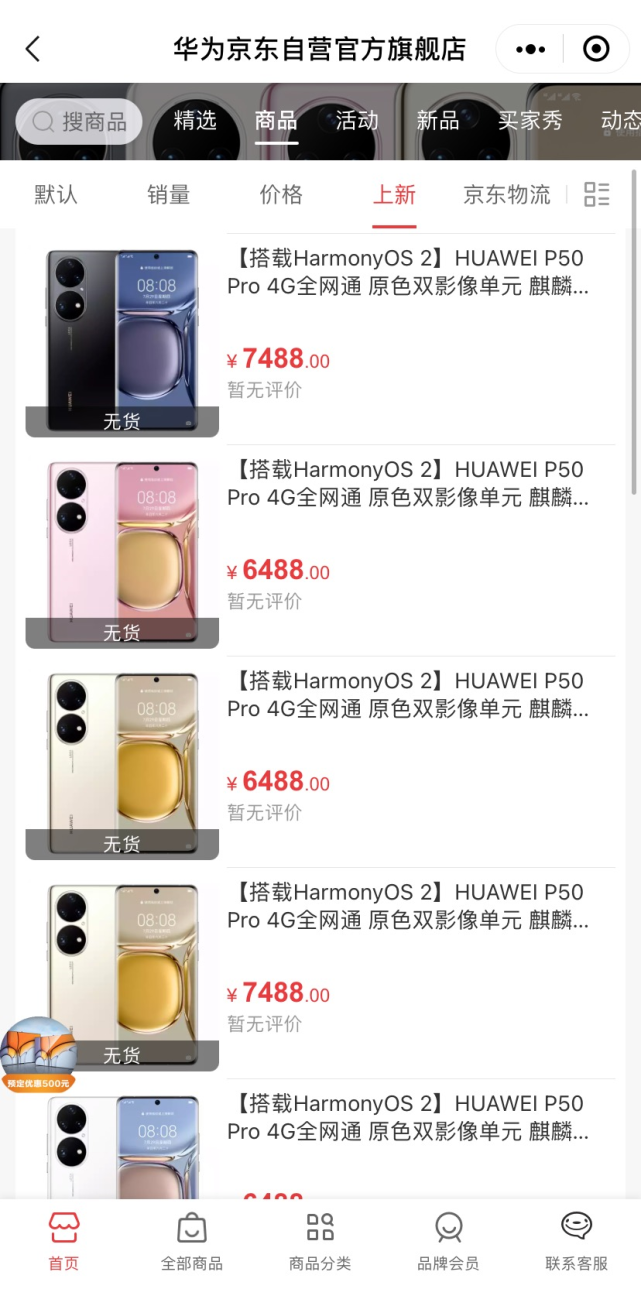Open 全部商品 in the bottom bar

pyautogui.click(x=192, y=1241)
